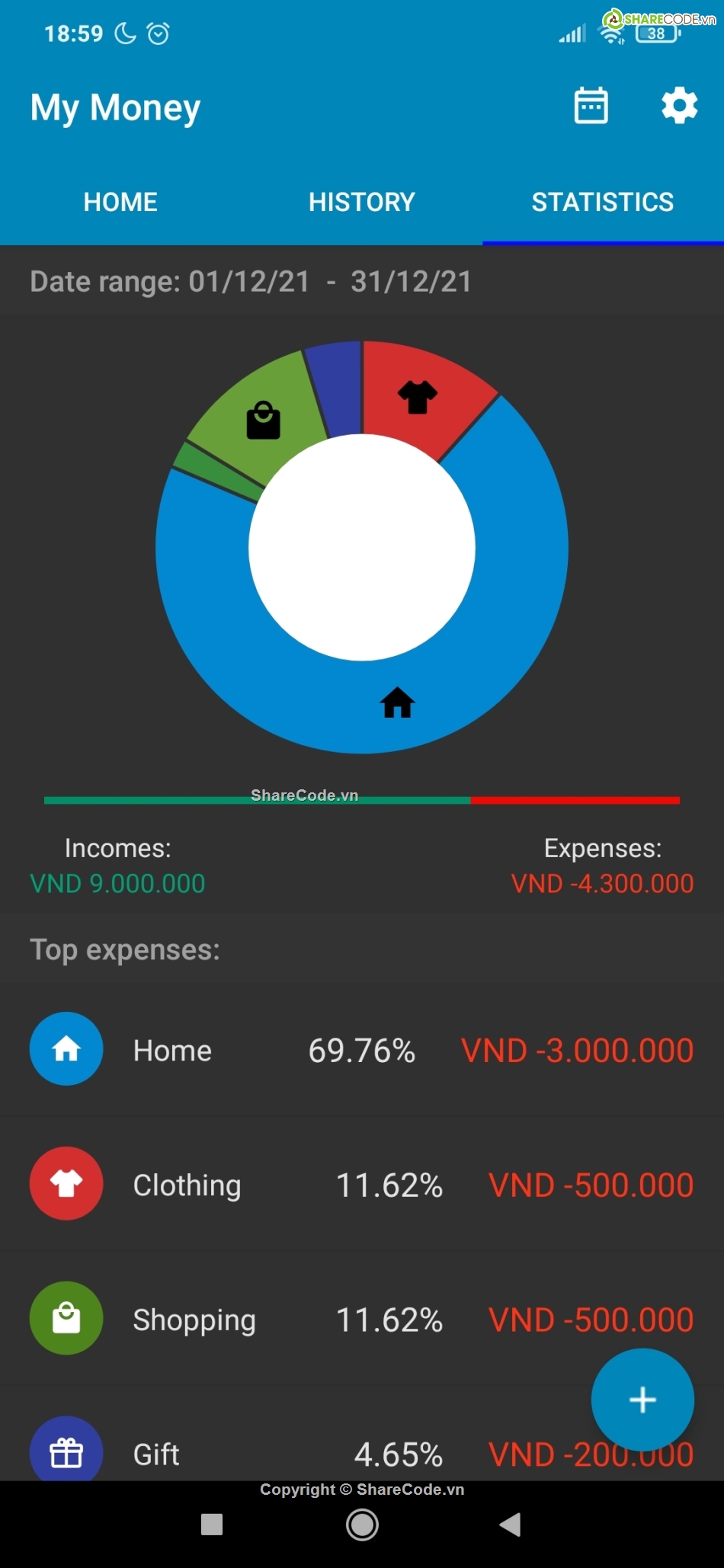Switch to the History tab

click(361, 202)
